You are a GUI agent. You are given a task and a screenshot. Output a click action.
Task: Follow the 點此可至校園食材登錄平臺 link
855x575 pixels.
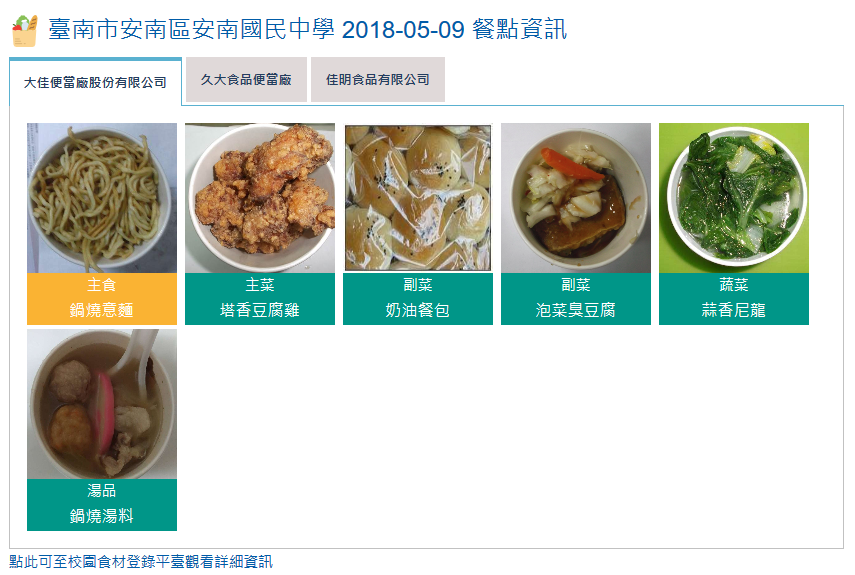140,562
